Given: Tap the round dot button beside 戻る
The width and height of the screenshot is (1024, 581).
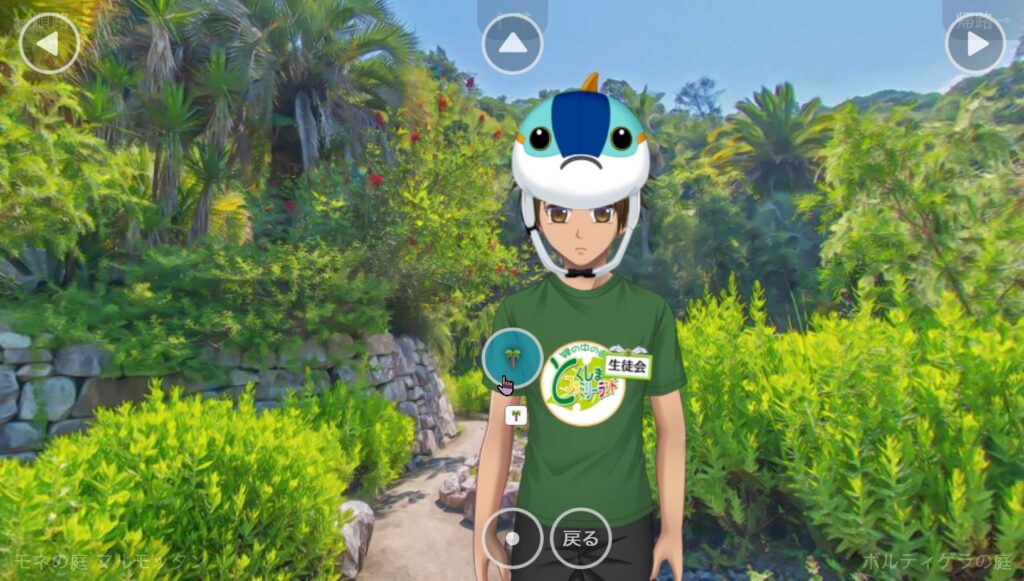Looking at the screenshot, I should (x=512, y=538).
